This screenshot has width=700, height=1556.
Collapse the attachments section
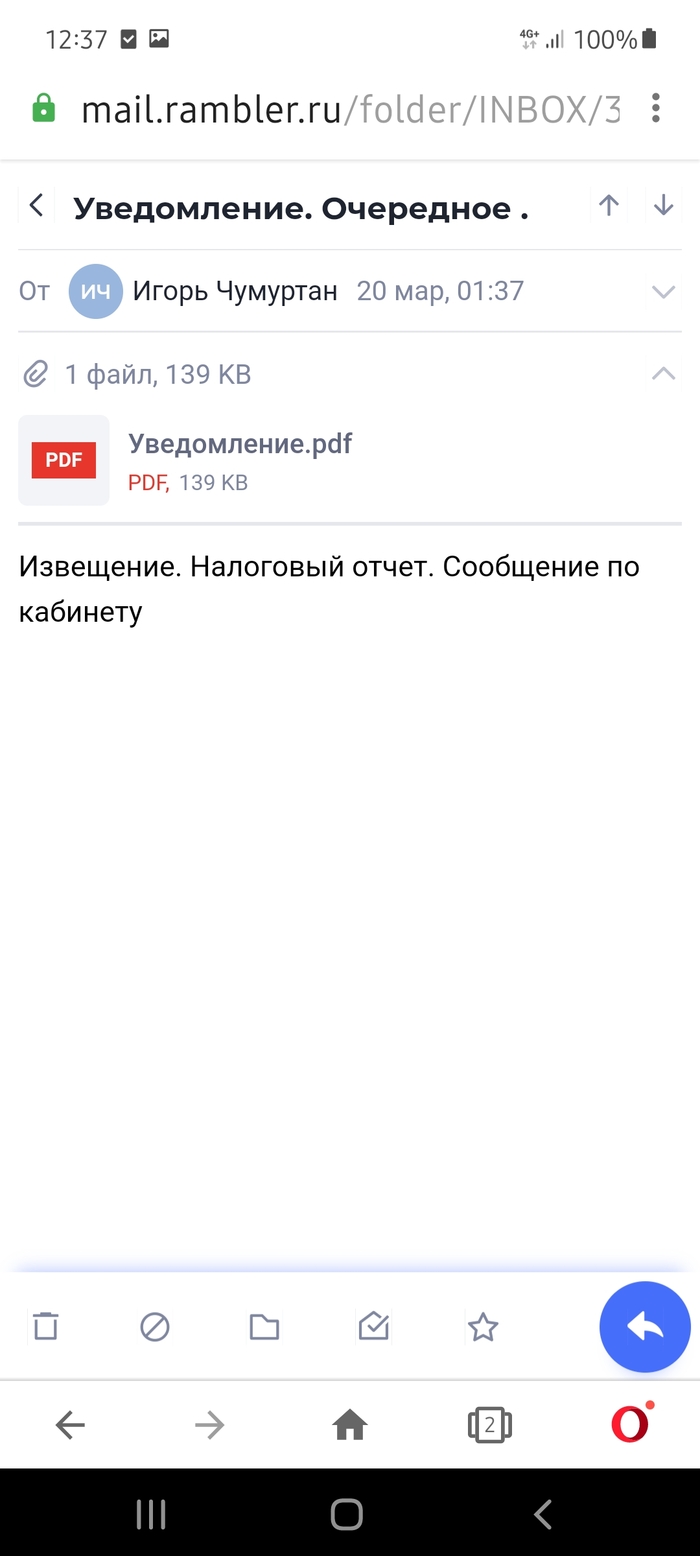663,374
